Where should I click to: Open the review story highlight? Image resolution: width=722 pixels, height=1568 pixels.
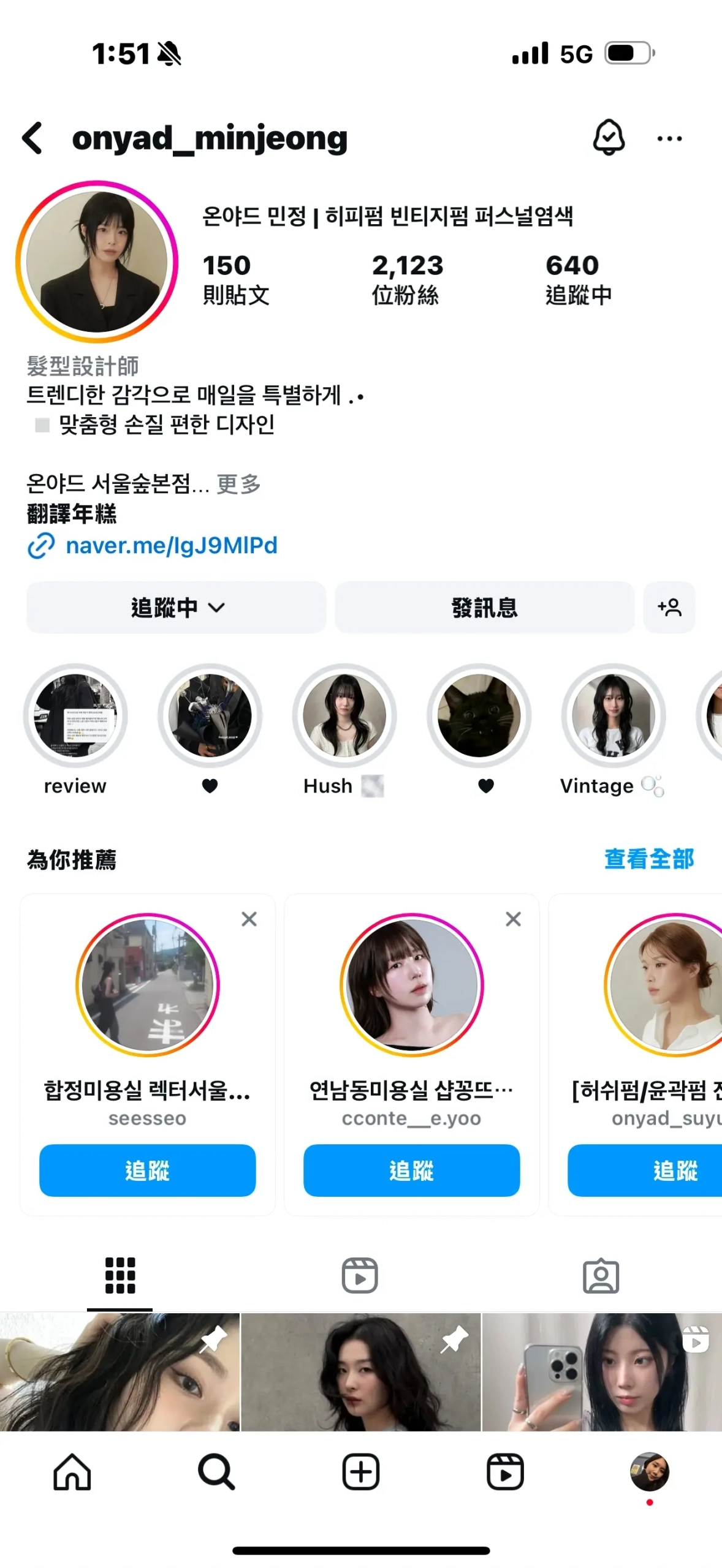coord(75,715)
